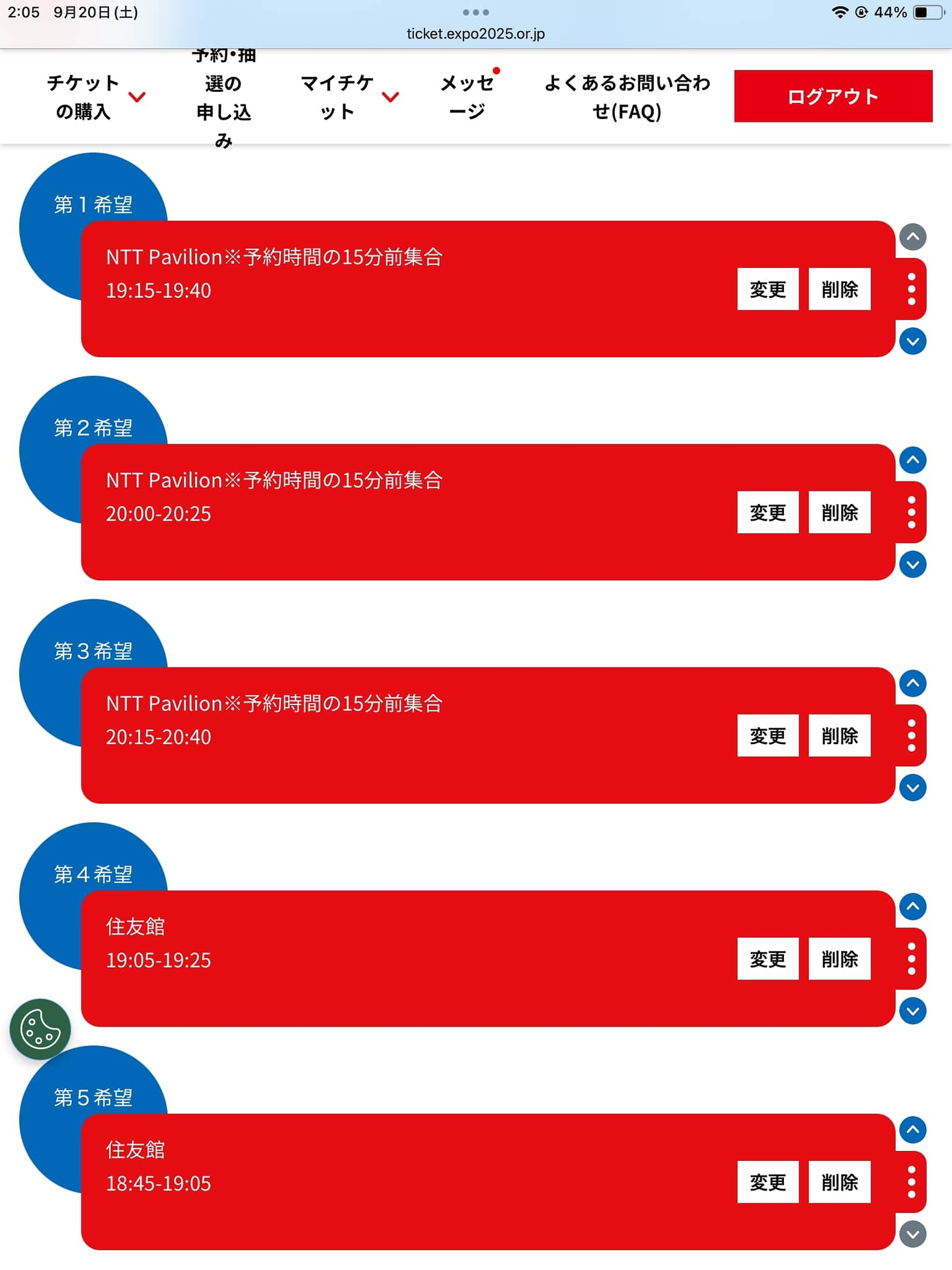Delete the 20:15-20:40 NTT Pavilion choice

(x=839, y=736)
